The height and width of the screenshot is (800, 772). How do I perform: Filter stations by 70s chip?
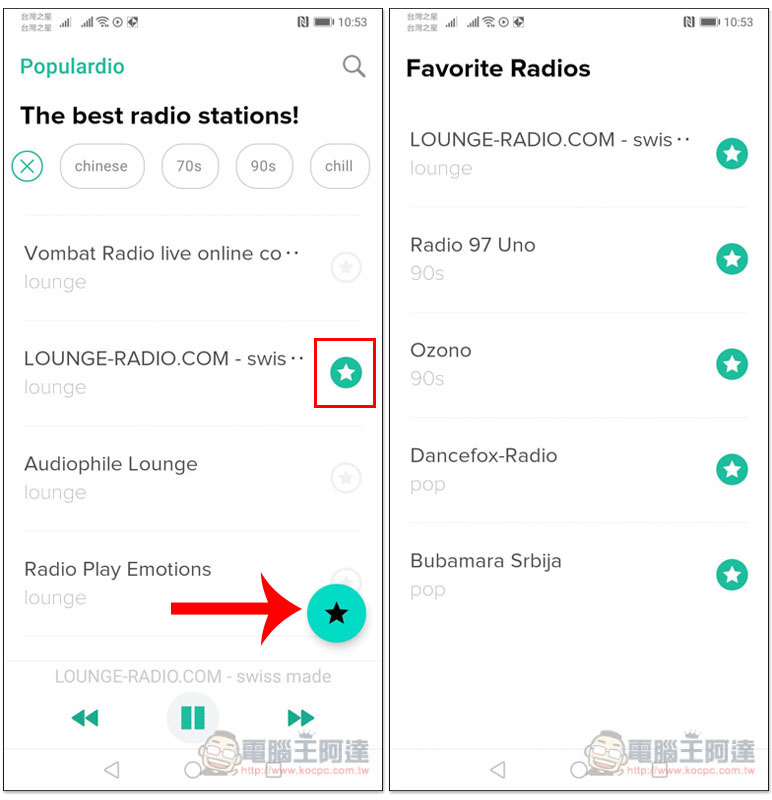(x=189, y=166)
